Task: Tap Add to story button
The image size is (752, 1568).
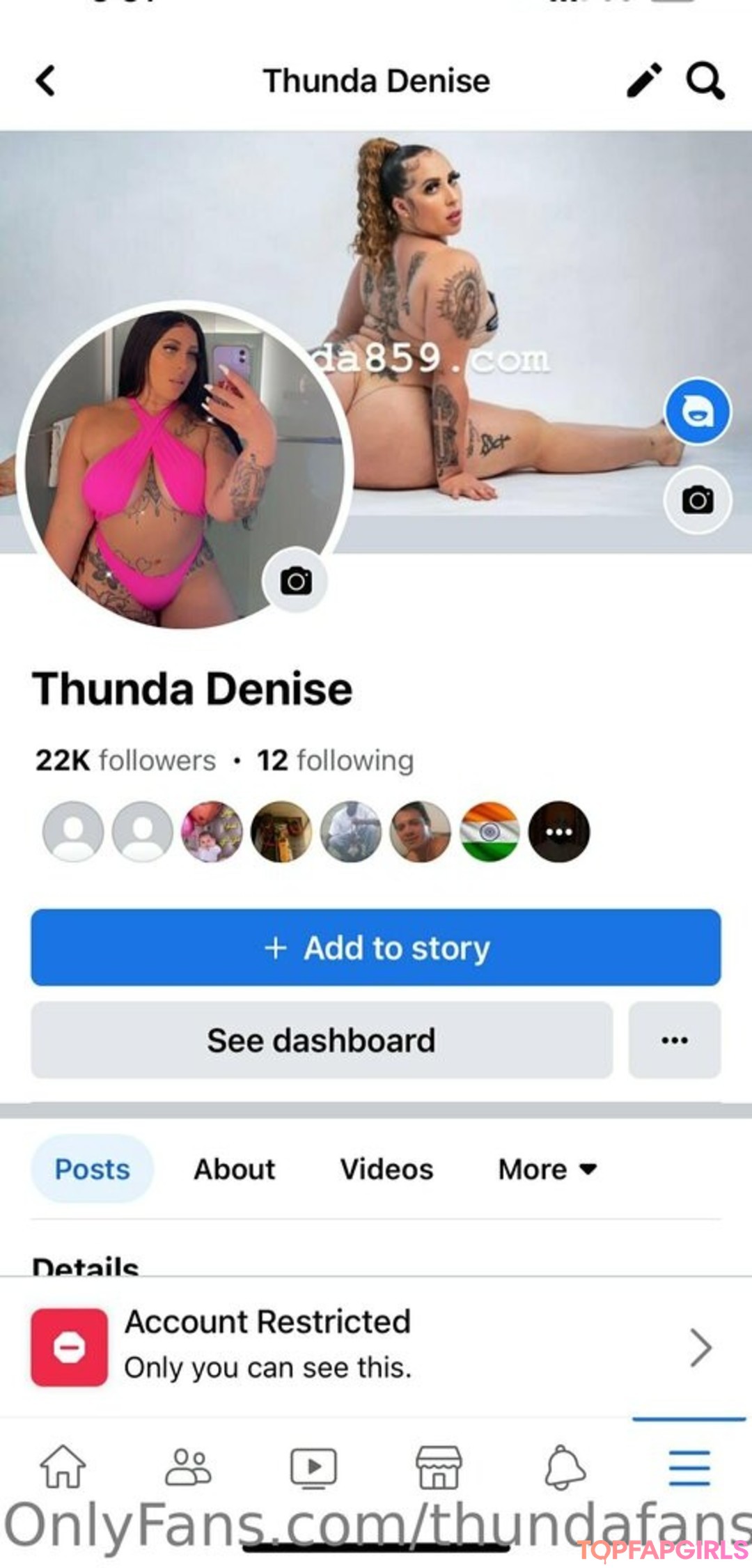Action: [x=376, y=947]
